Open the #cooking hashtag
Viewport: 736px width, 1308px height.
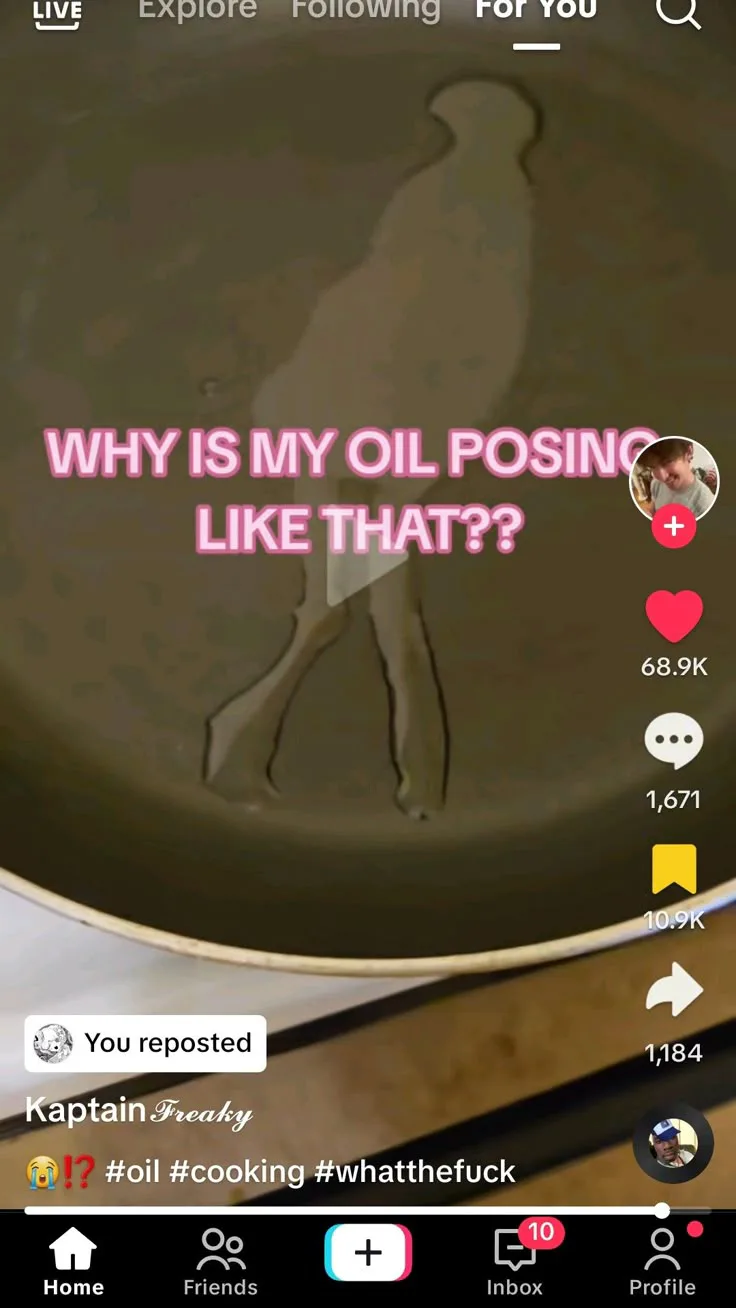coord(237,1171)
